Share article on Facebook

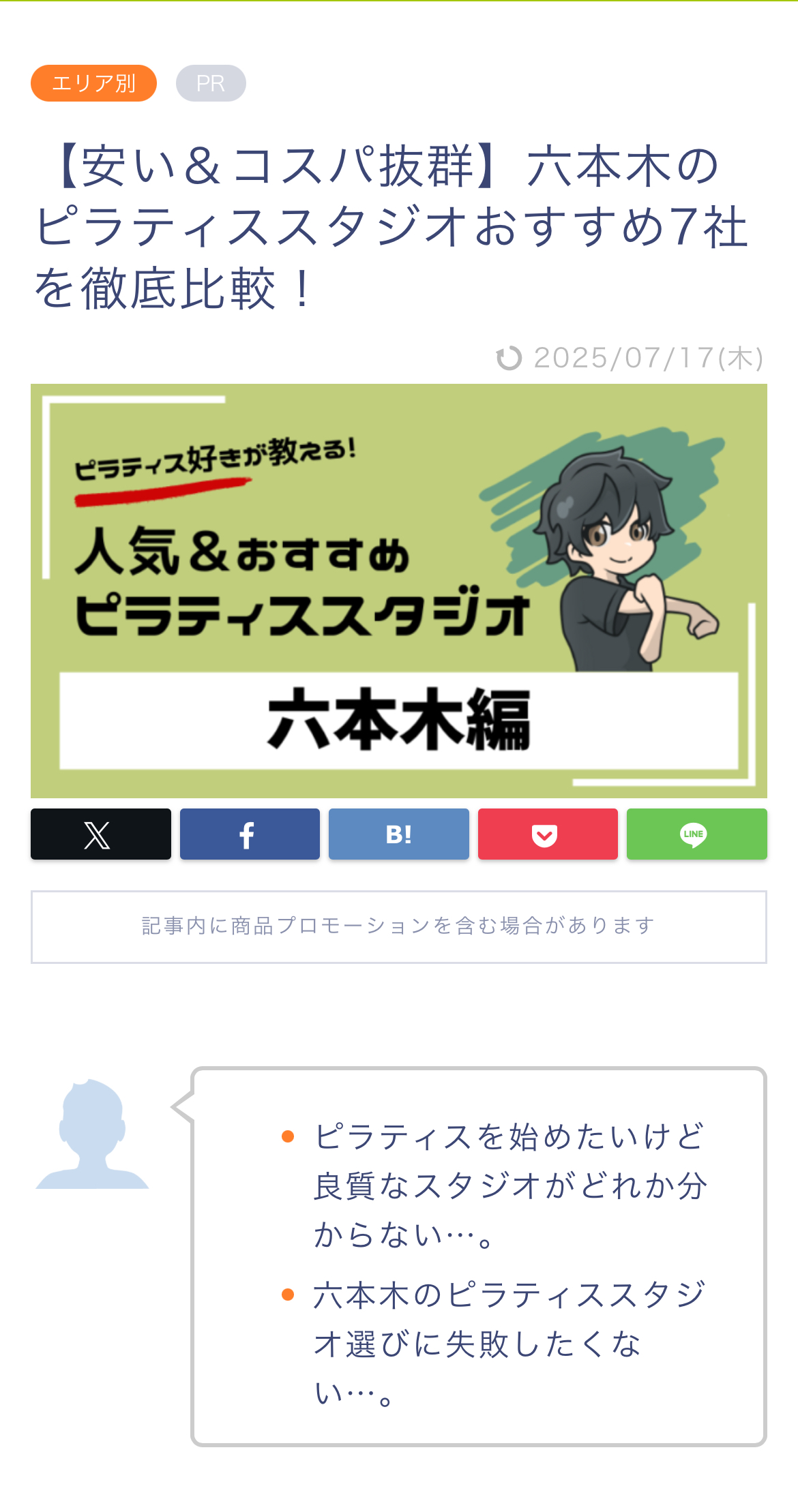coord(250,834)
